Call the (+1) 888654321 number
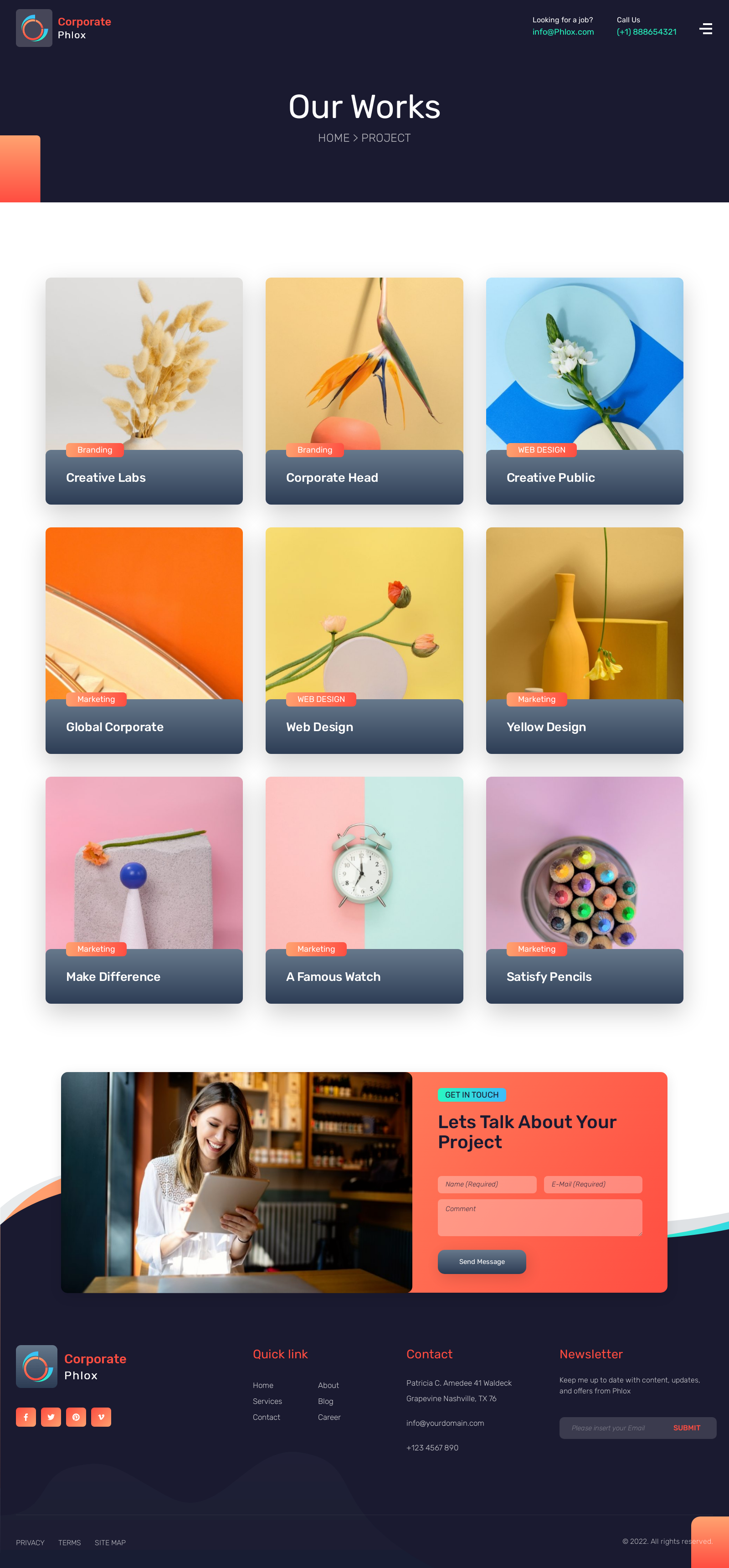This screenshot has width=729, height=1568. point(646,32)
